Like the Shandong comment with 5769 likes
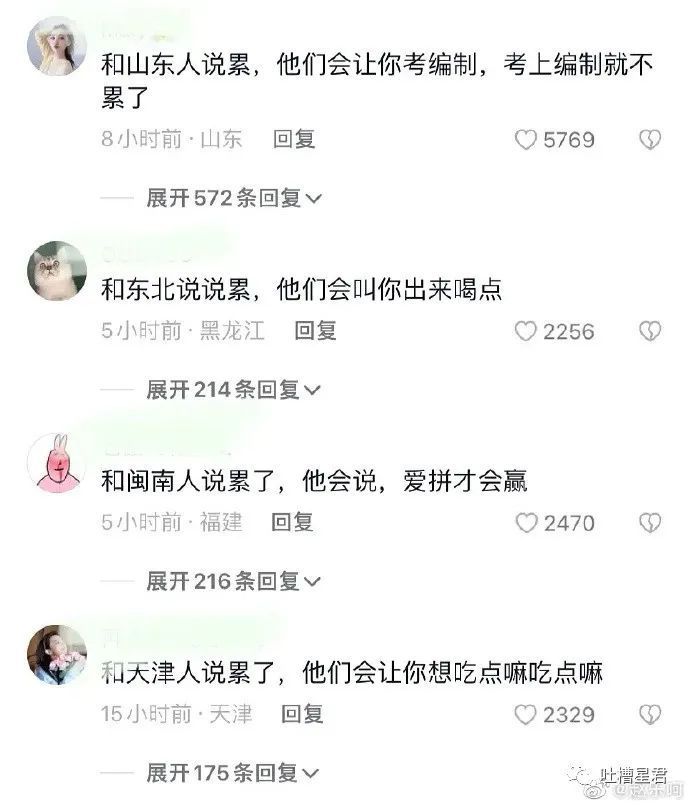 click(526, 140)
